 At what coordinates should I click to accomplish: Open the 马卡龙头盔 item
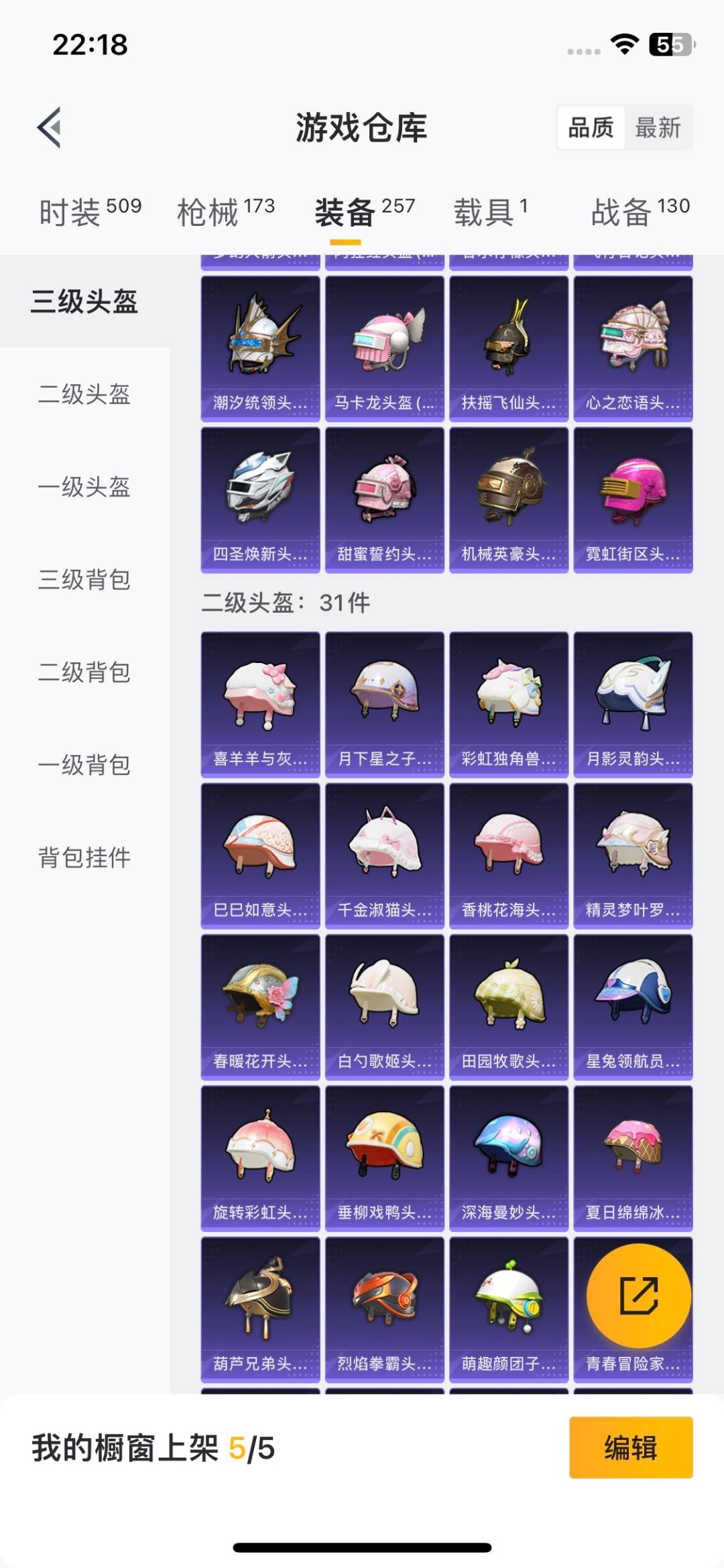(x=385, y=348)
